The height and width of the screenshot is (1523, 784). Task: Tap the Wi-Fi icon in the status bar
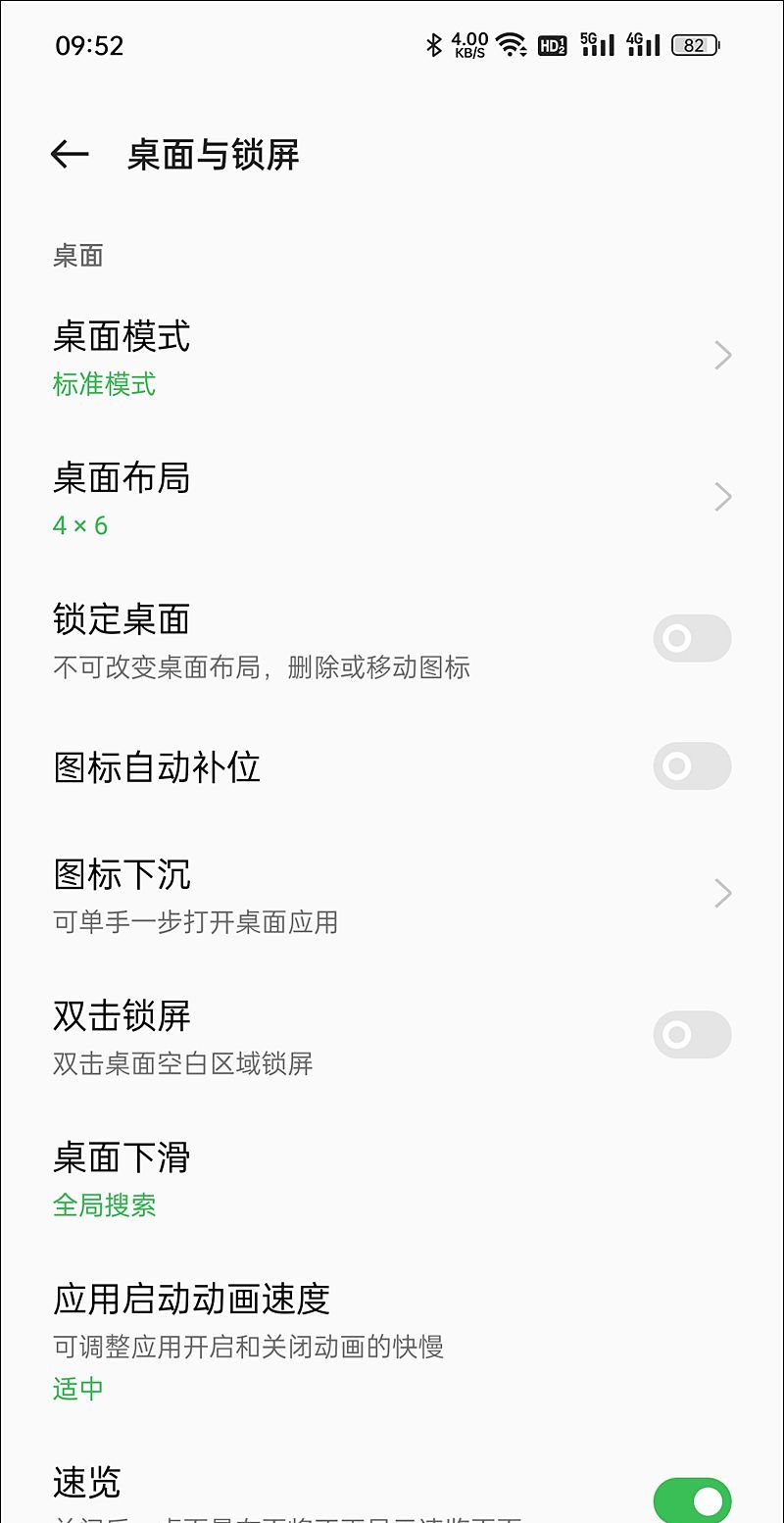[511, 44]
